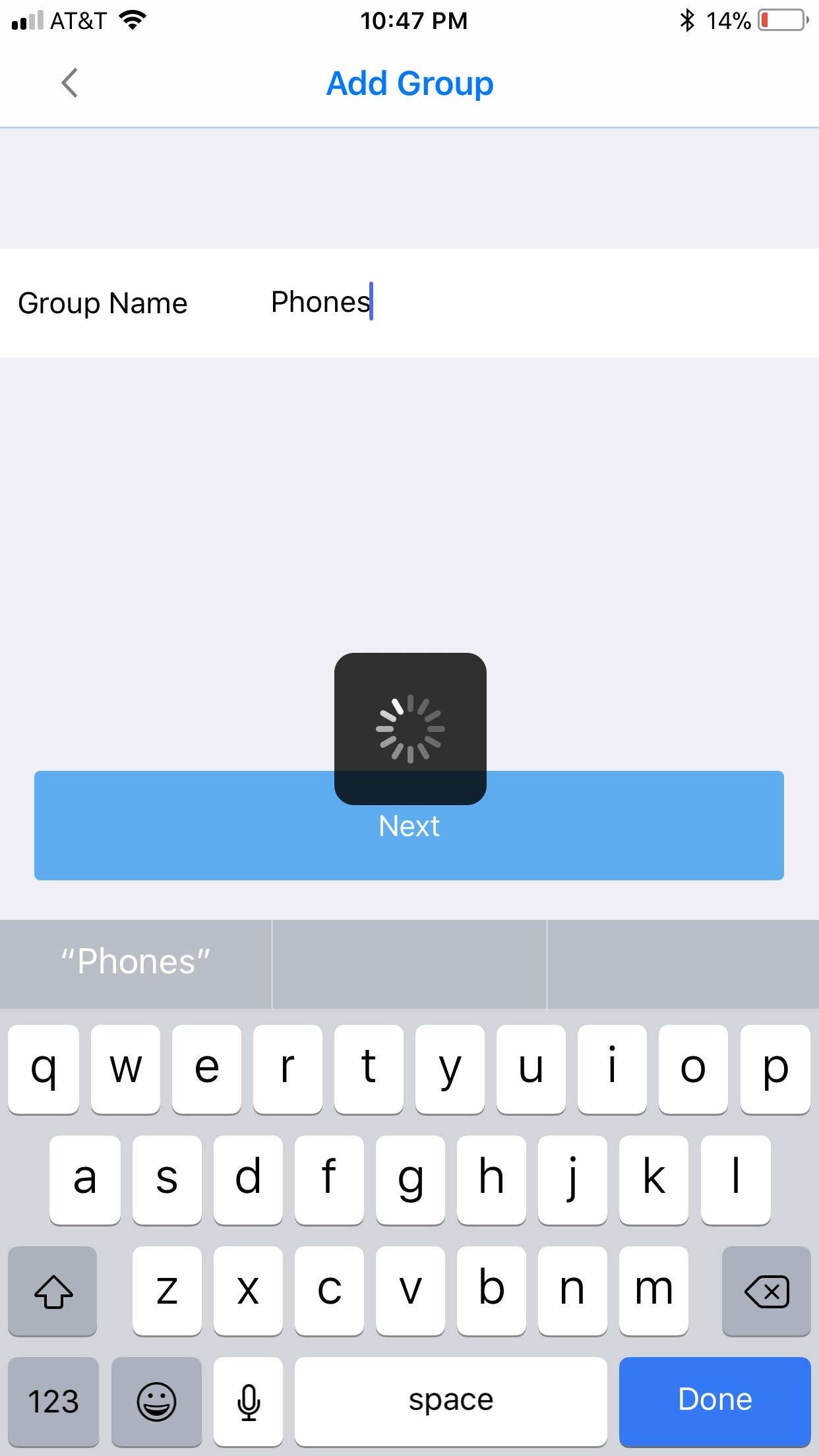Go back from Add Group
Viewport: 819px width, 1456px height.
pyautogui.click(x=69, y=83)
